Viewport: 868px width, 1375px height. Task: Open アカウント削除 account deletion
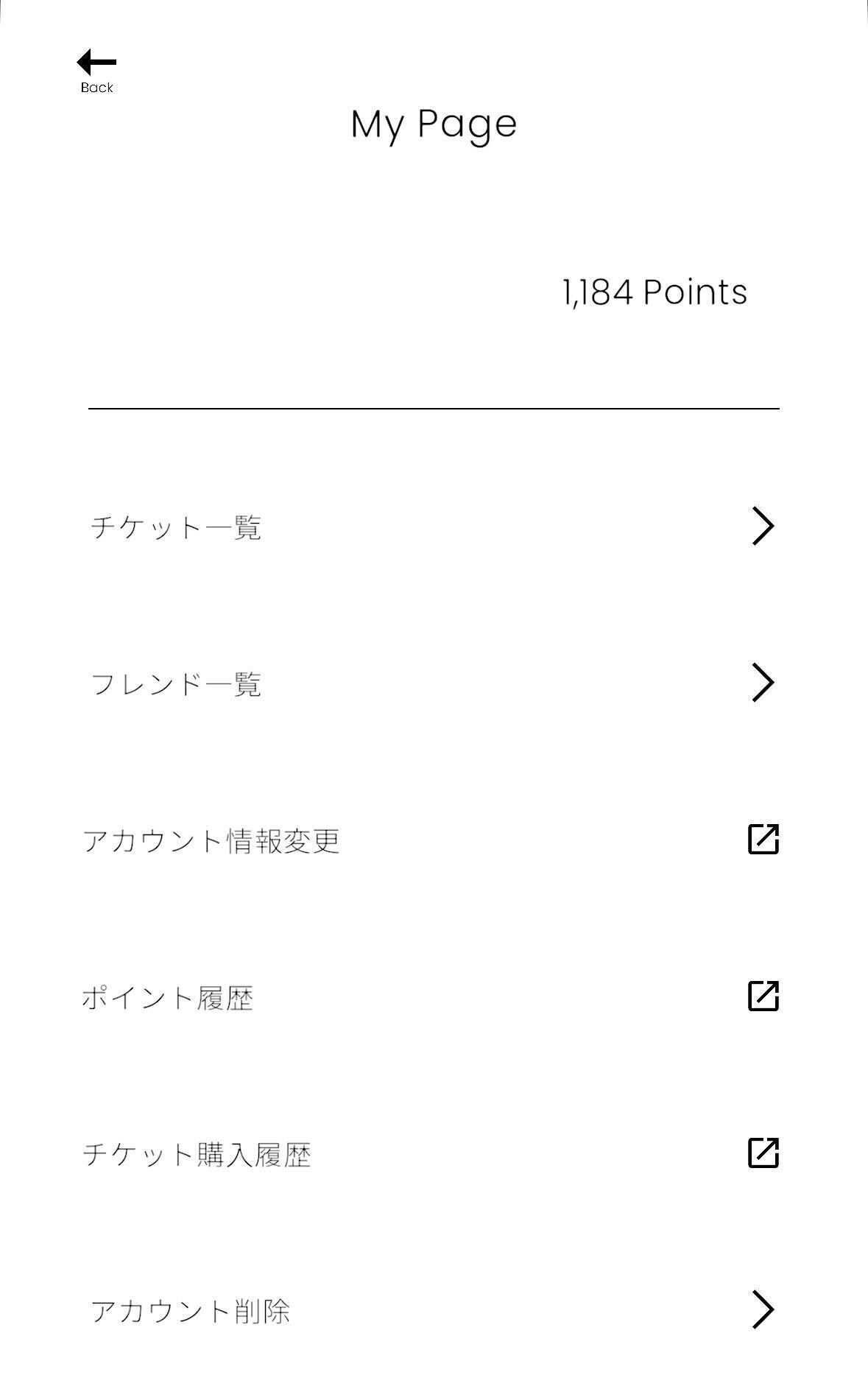point(433,1311)
